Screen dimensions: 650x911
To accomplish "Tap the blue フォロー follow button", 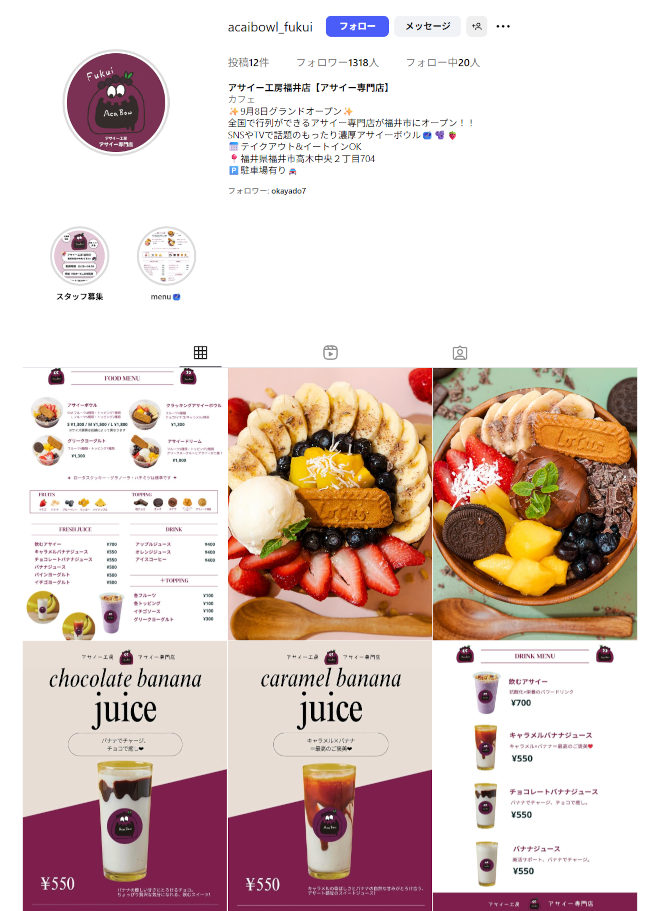I will pyautogui.click(x=357, y=26).
